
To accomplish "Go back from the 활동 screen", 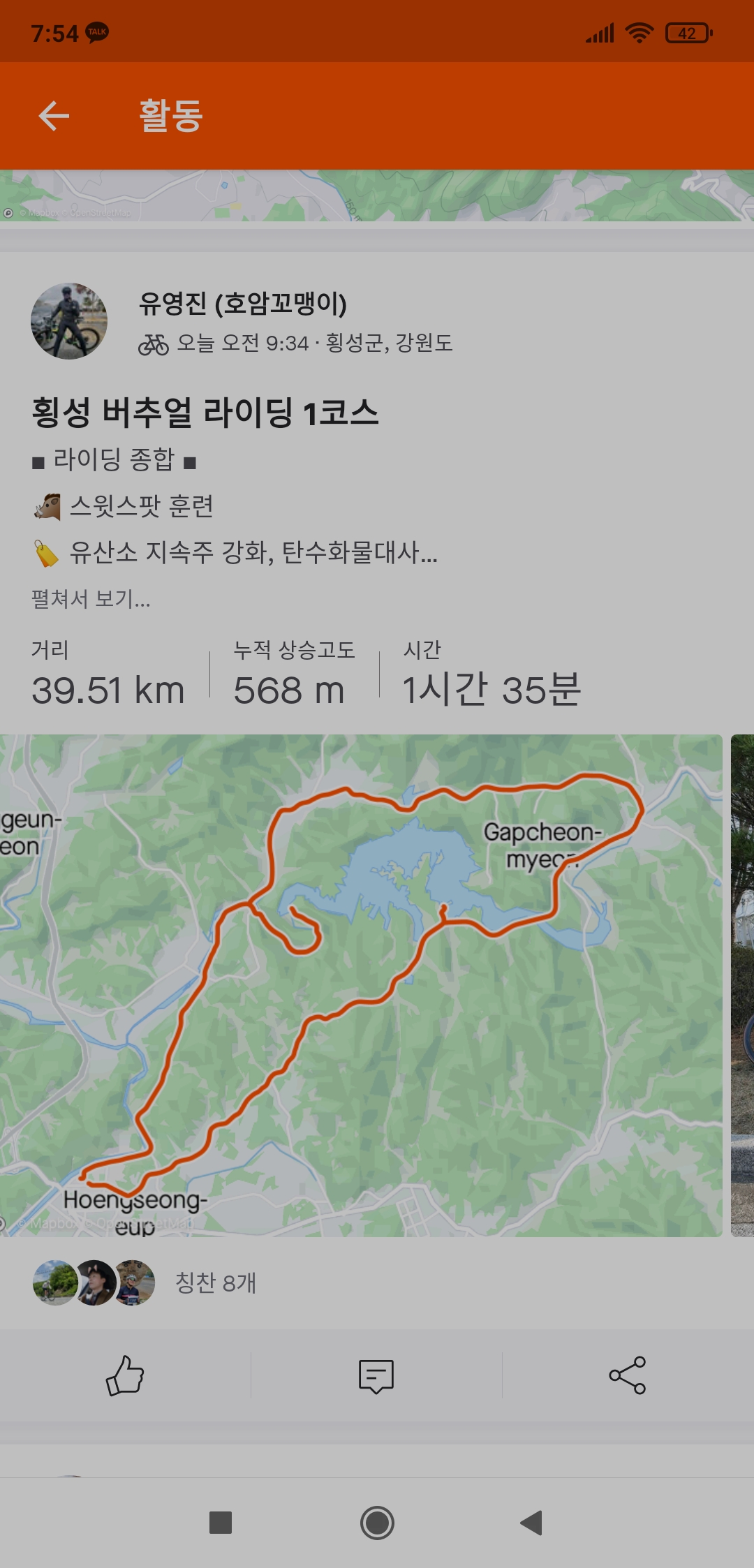I will [x=54, y=115].
